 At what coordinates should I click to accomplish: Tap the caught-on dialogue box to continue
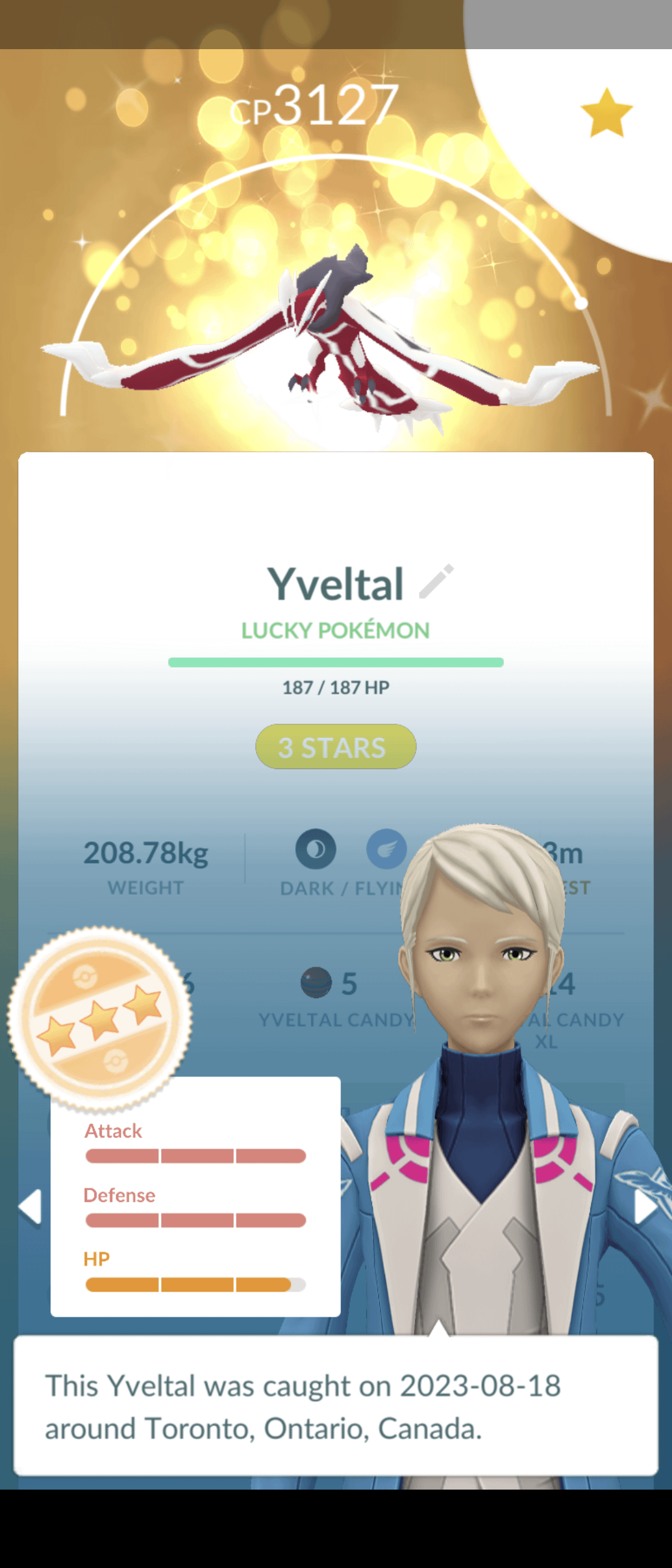336,1406
